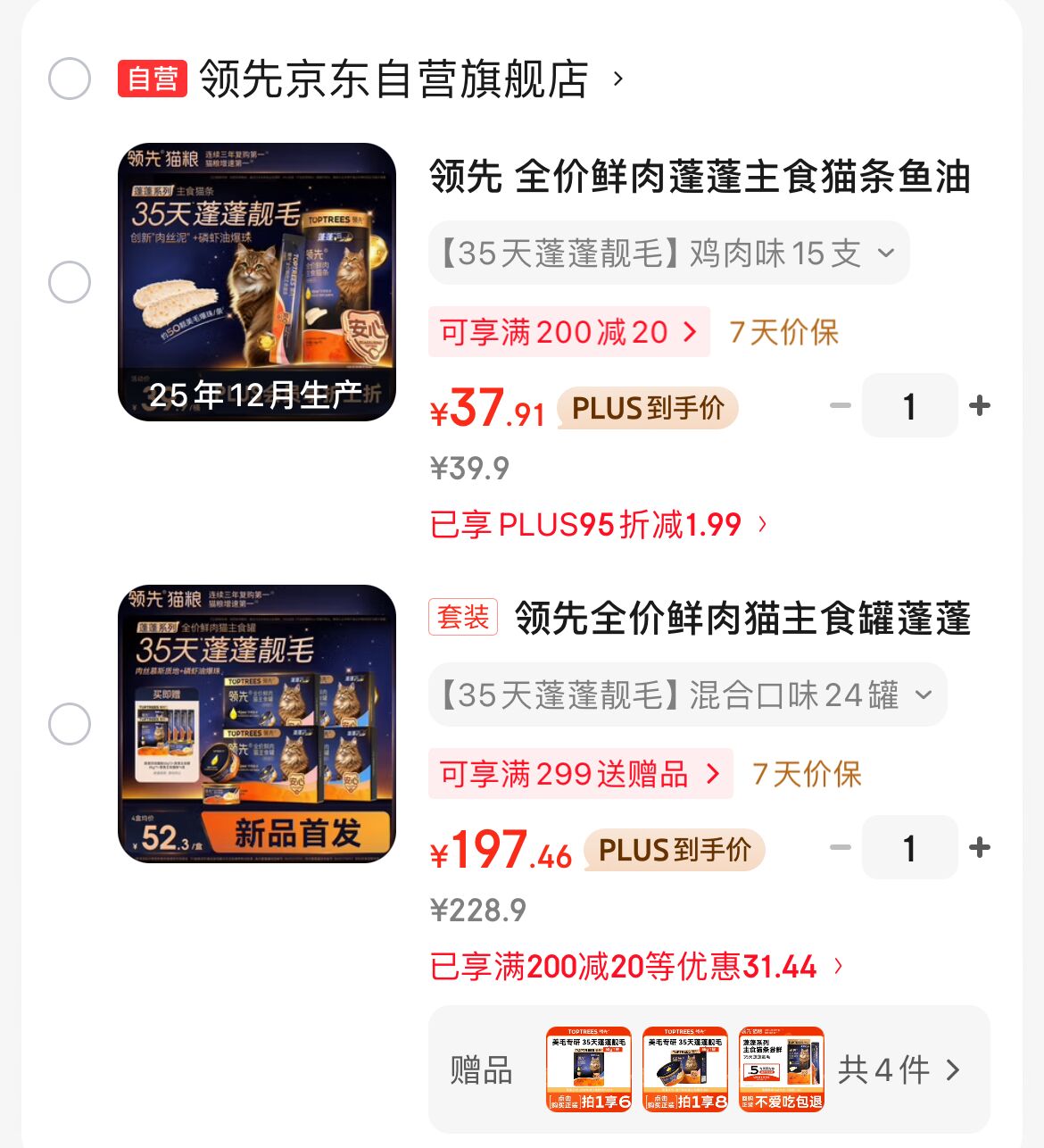
Task: Select the 猫主食罐蓬蓬 item checkbox
Action: click(x=70, y=724)
